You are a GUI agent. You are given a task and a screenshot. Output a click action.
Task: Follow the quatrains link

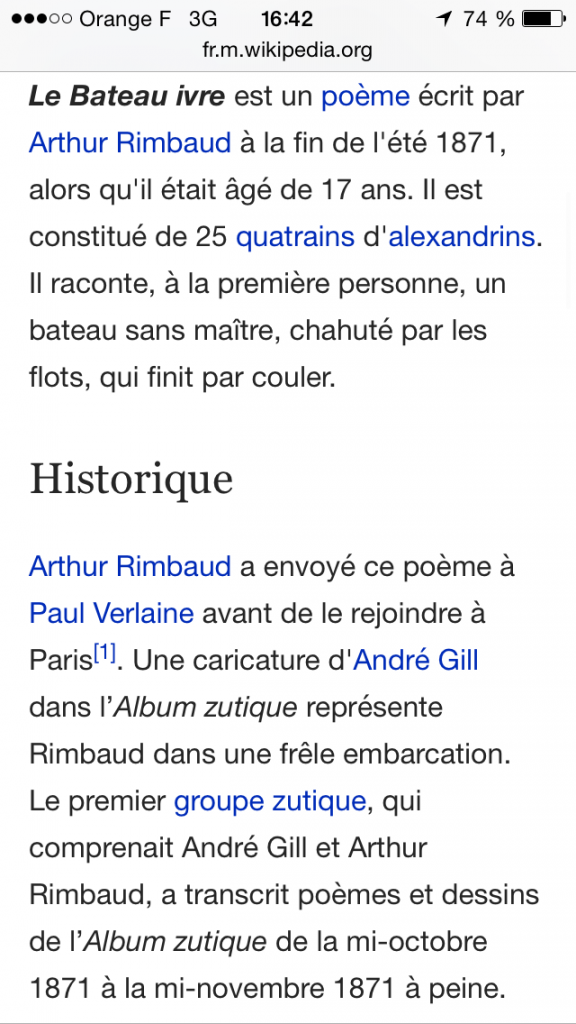295,236
